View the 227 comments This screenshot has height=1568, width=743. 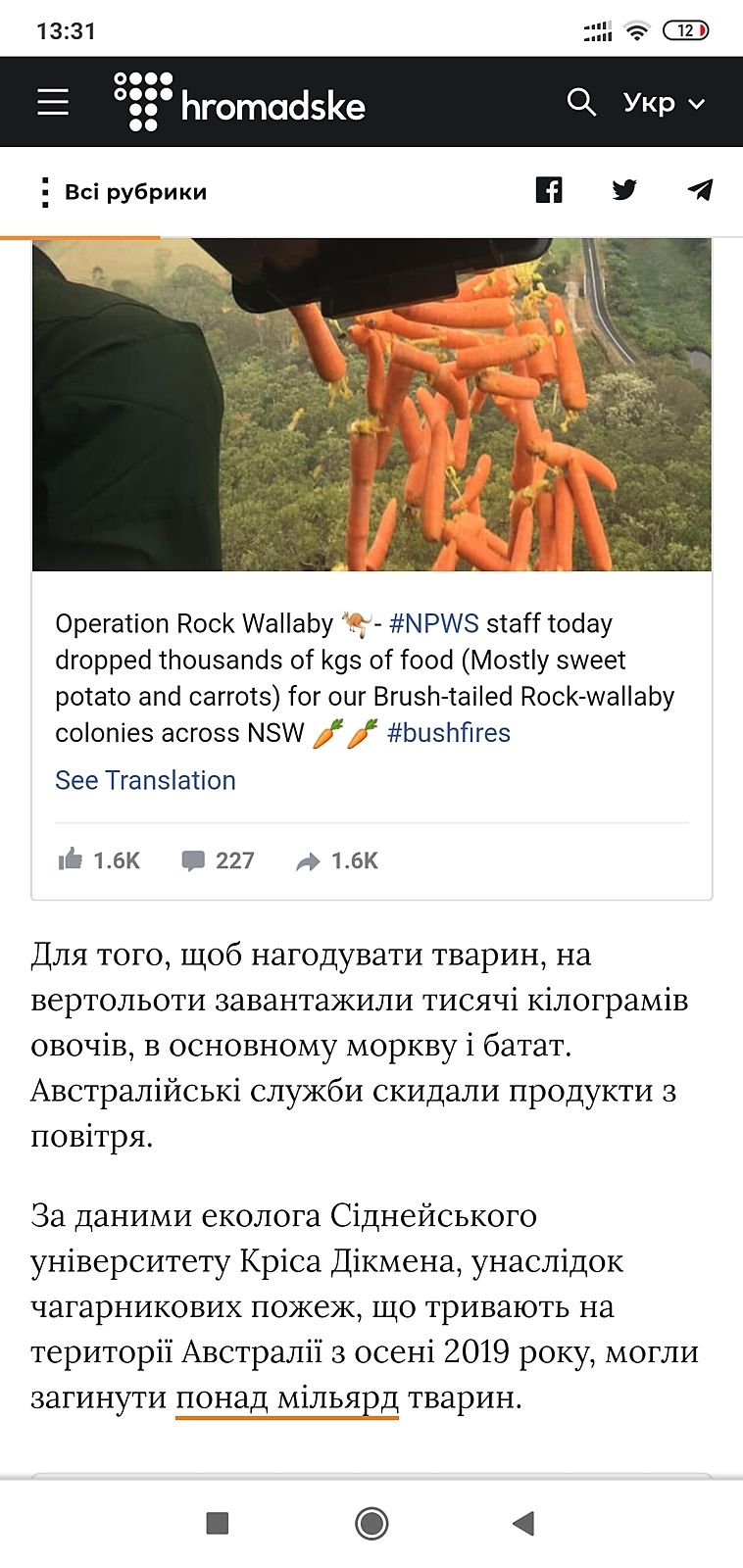tap(218, 860)
